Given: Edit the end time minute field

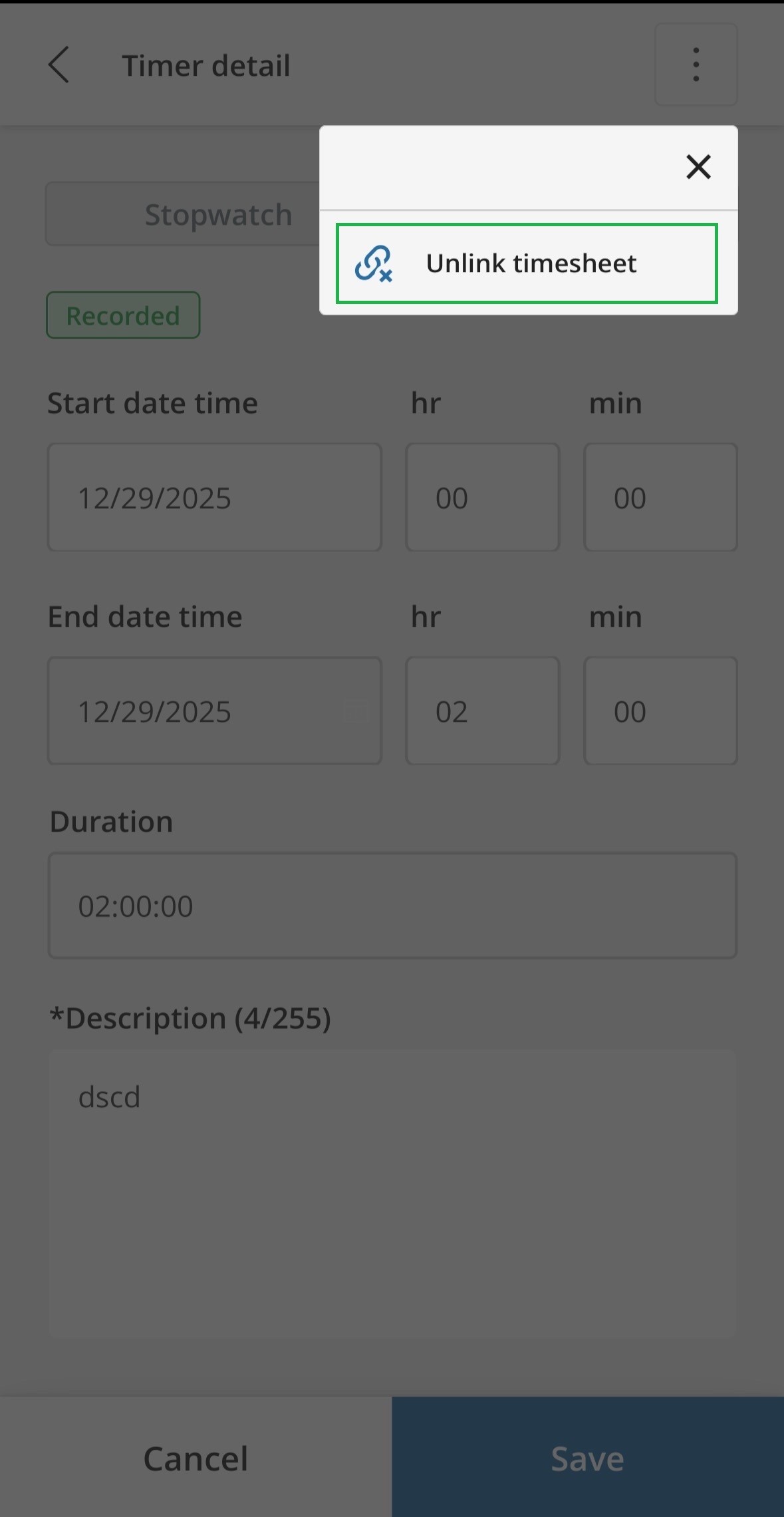Looking at the screenshot, I should point(660,711).
